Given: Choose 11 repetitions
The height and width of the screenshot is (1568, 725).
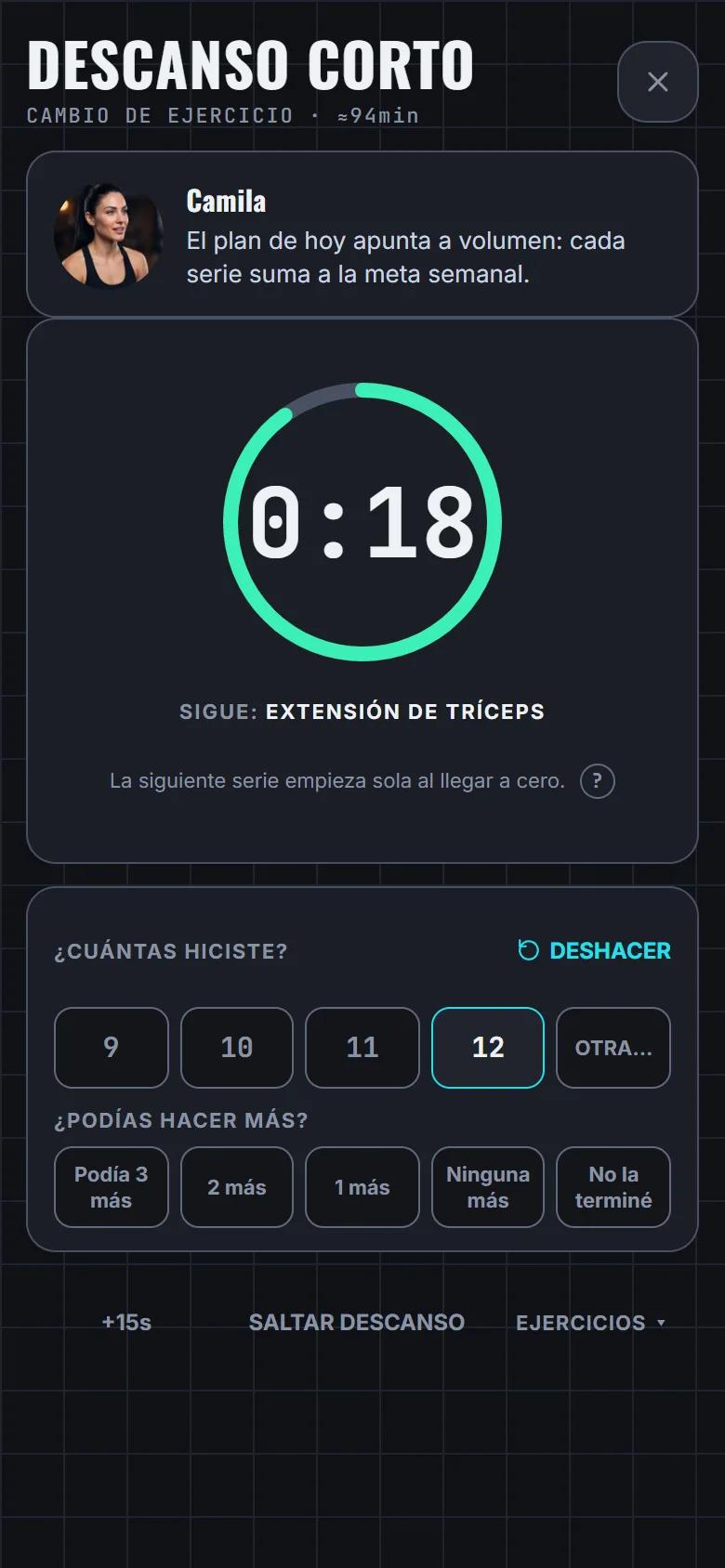Looking at the screenshot, I should (x=362, y=1048).
